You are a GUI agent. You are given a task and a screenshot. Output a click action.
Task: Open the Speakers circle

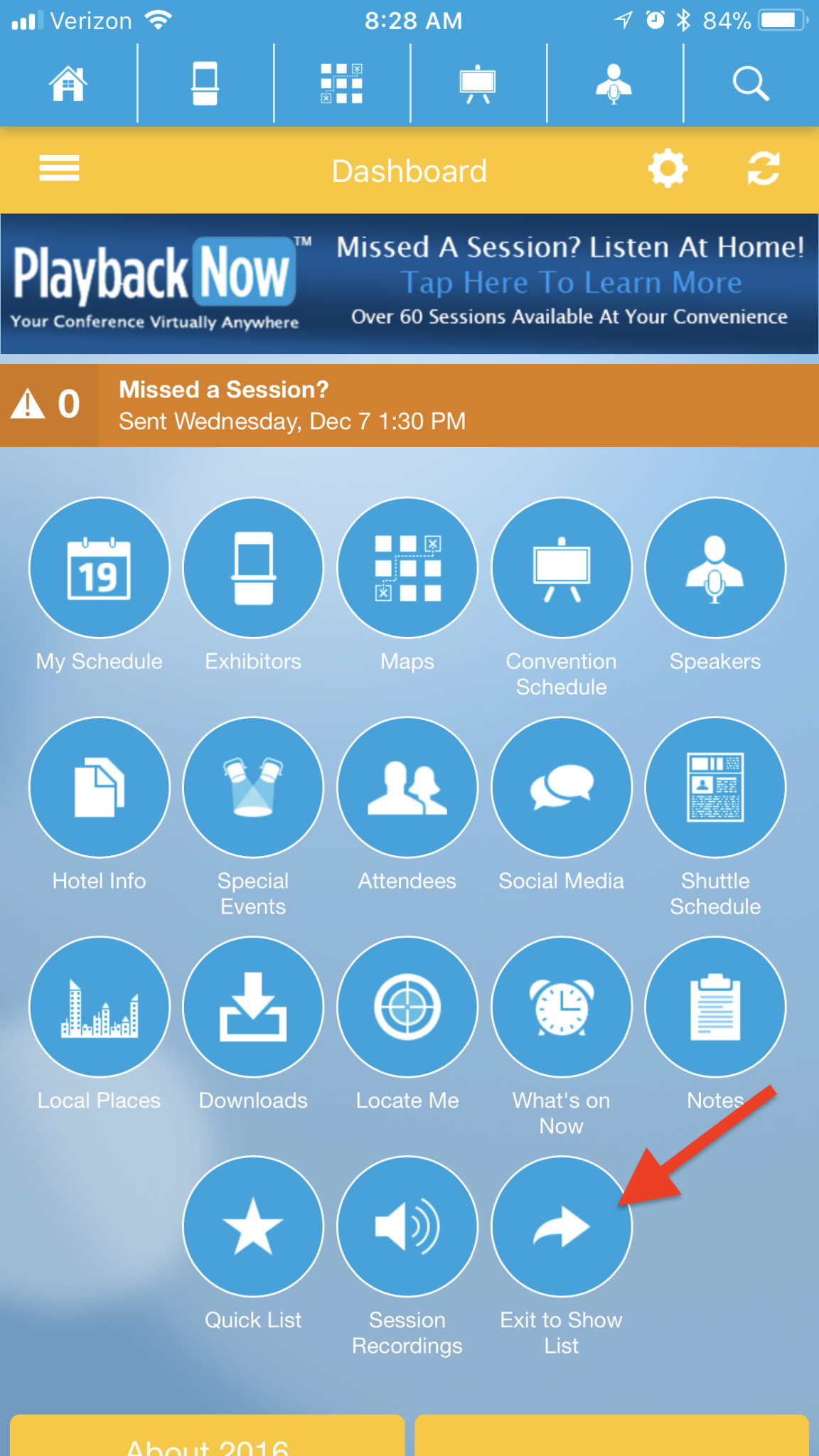tap(715, 567)
